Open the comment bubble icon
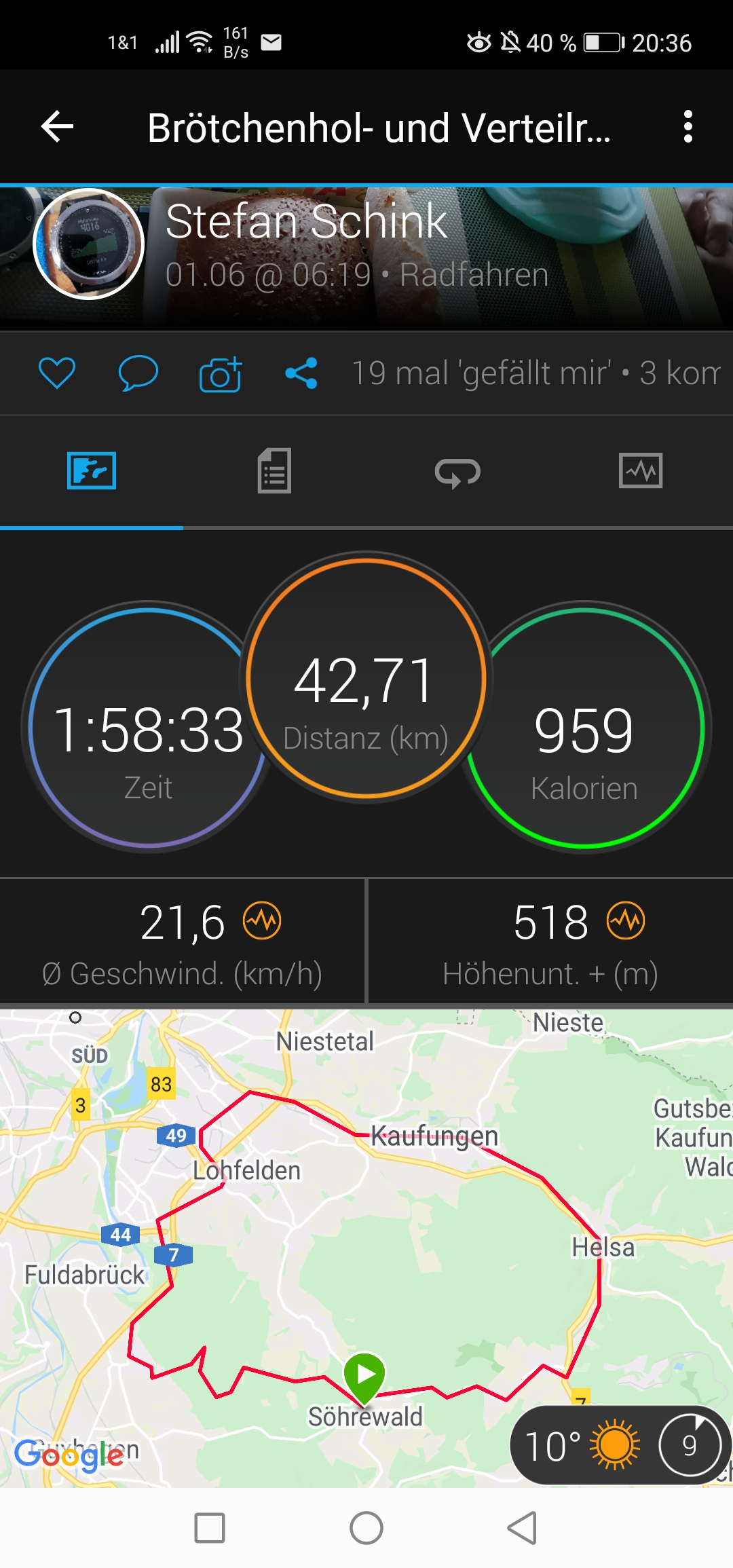 (138, 373)
